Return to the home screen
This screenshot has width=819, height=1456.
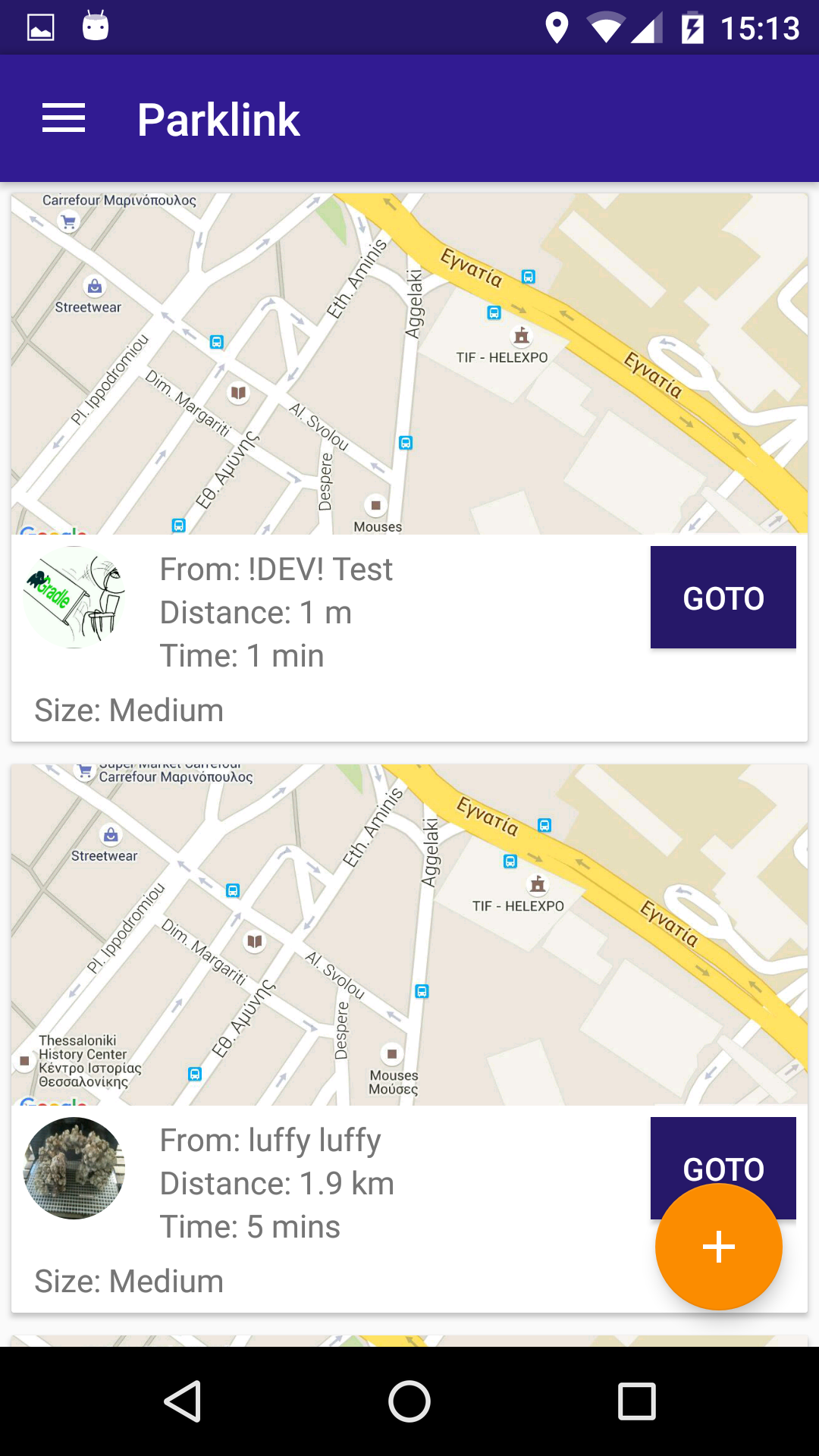pyautogui.click(x=409, y=1401)
